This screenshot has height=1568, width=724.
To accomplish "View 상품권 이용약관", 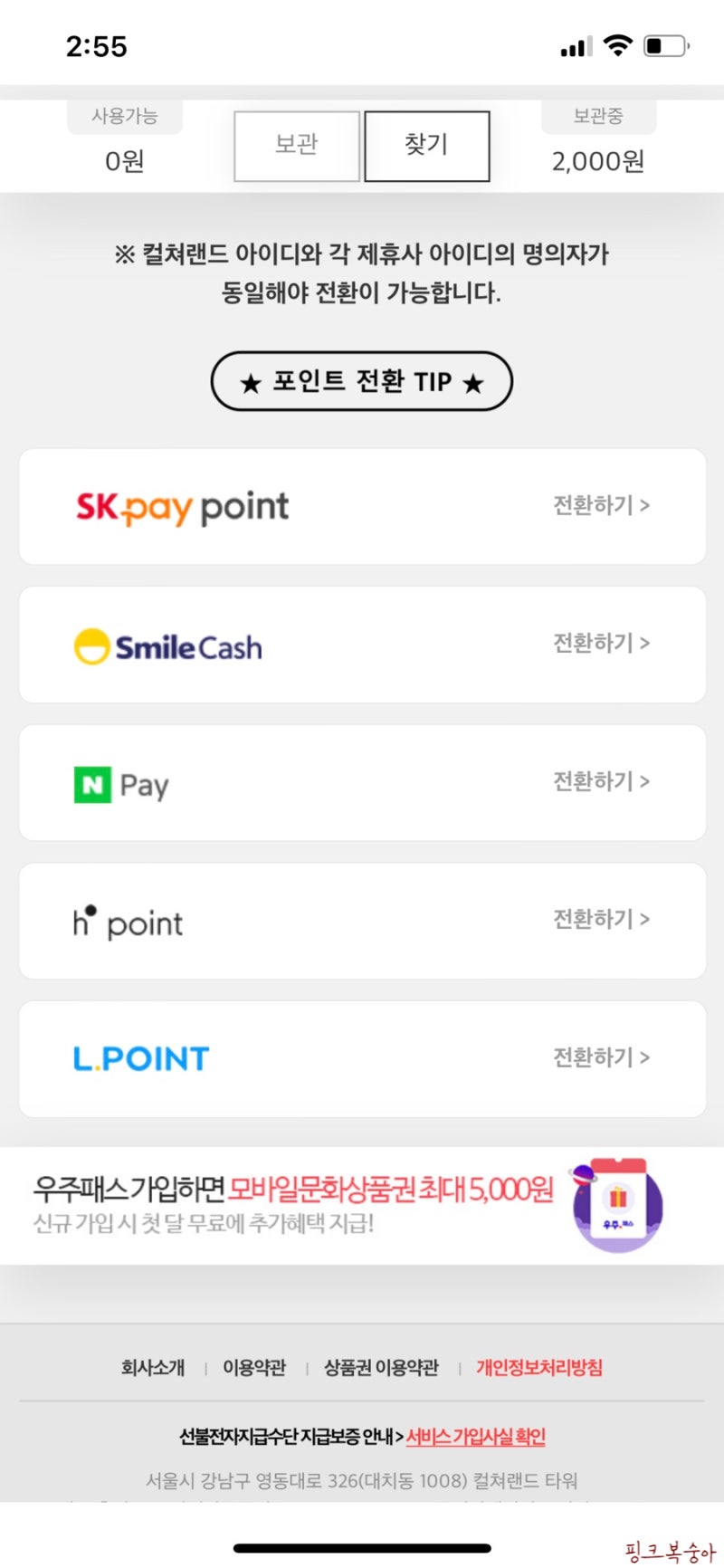I will (381, 1367).
